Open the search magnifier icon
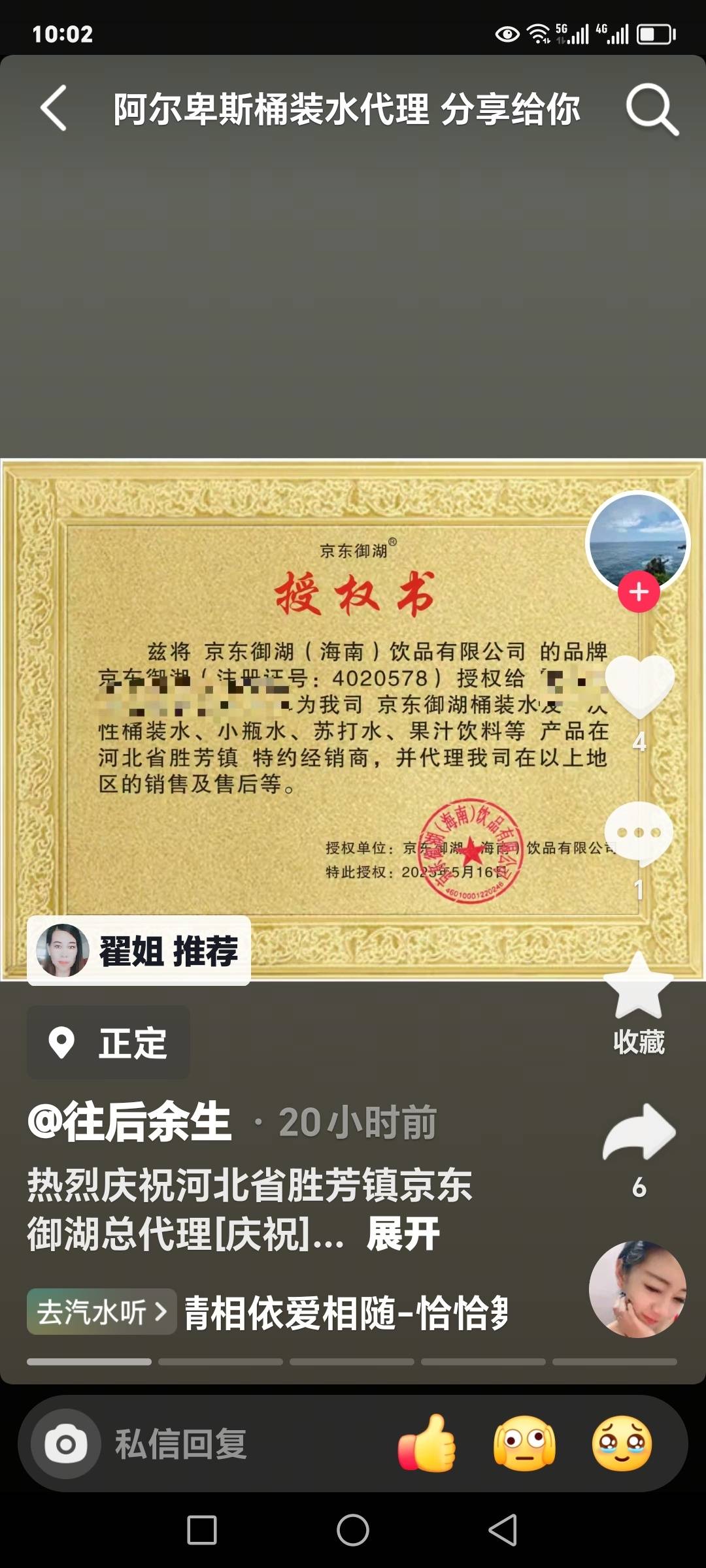This screenshot has height=1568, width=706. pos(651,108)
